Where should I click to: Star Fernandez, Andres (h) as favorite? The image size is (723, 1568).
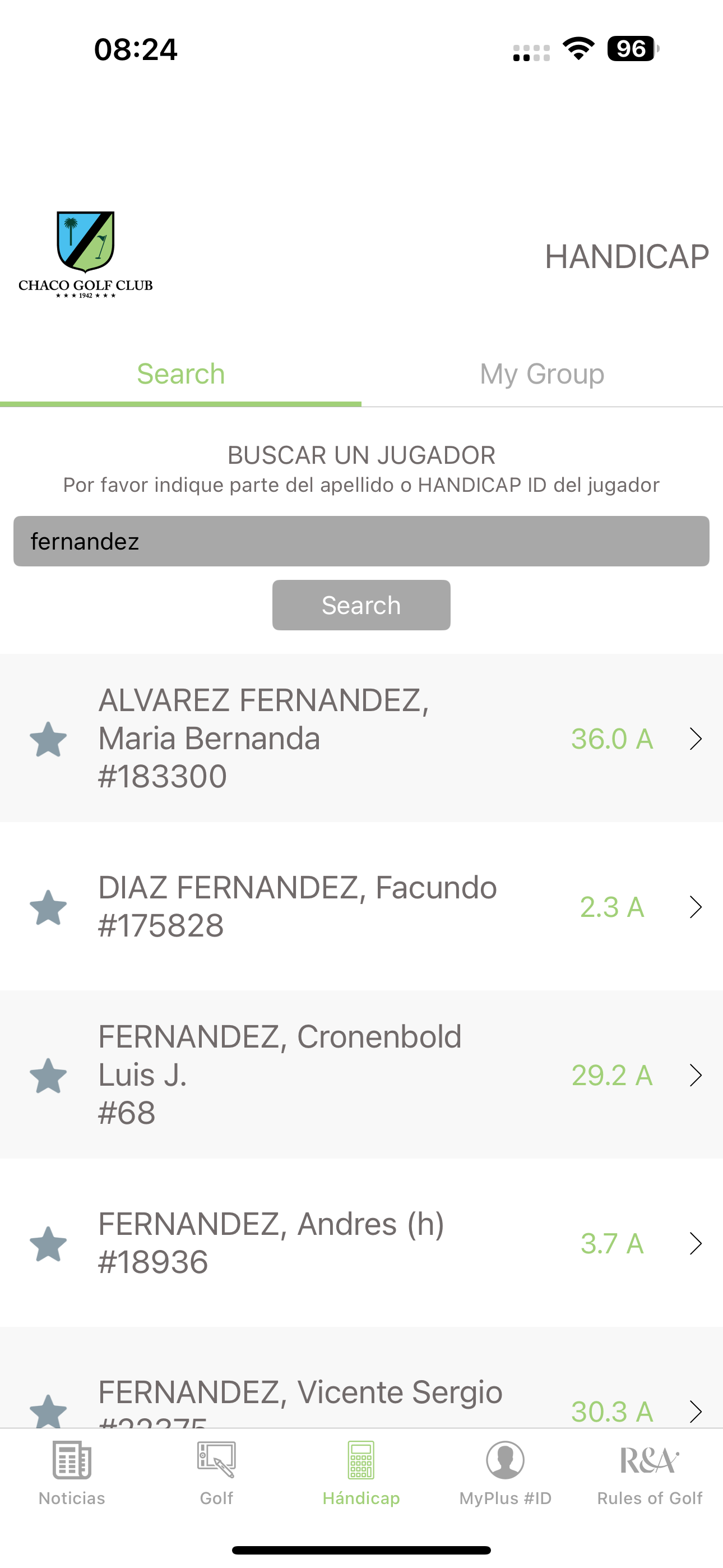tap(48, 1243)
